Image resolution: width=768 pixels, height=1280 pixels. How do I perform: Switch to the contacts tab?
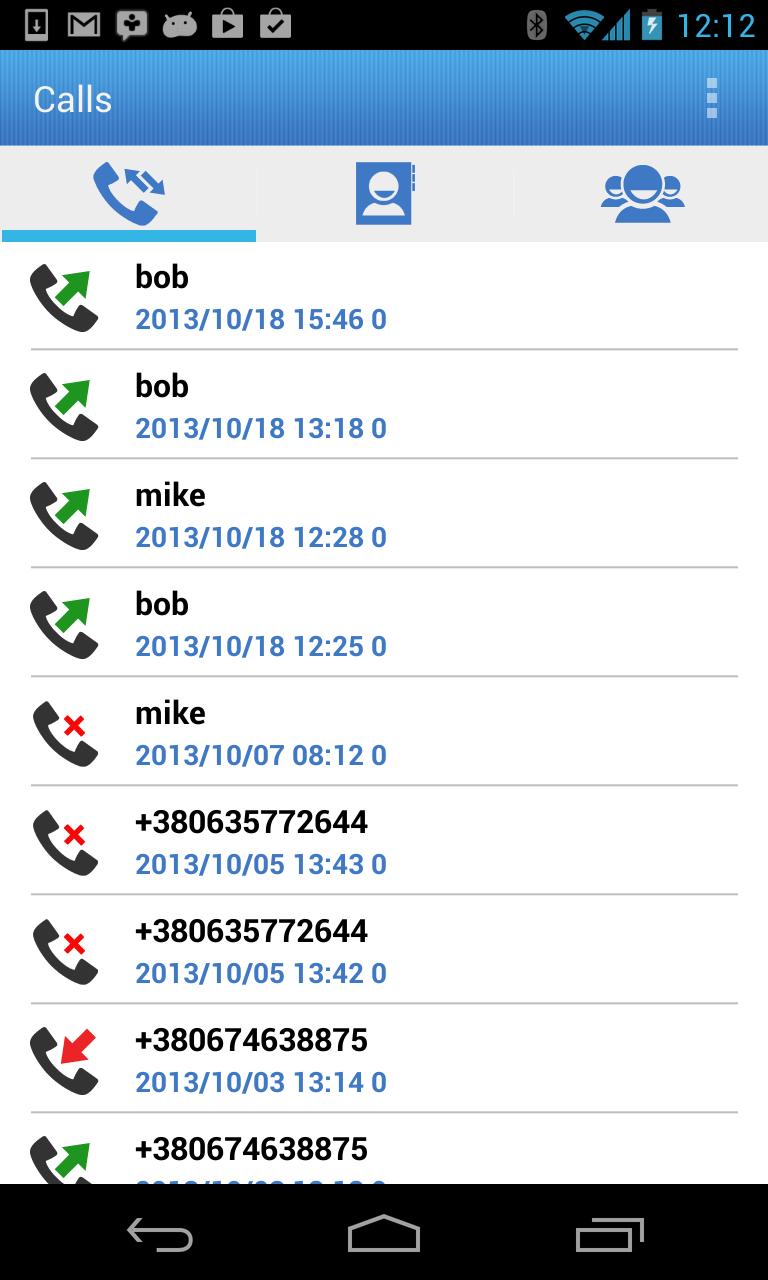click(384, 194)
